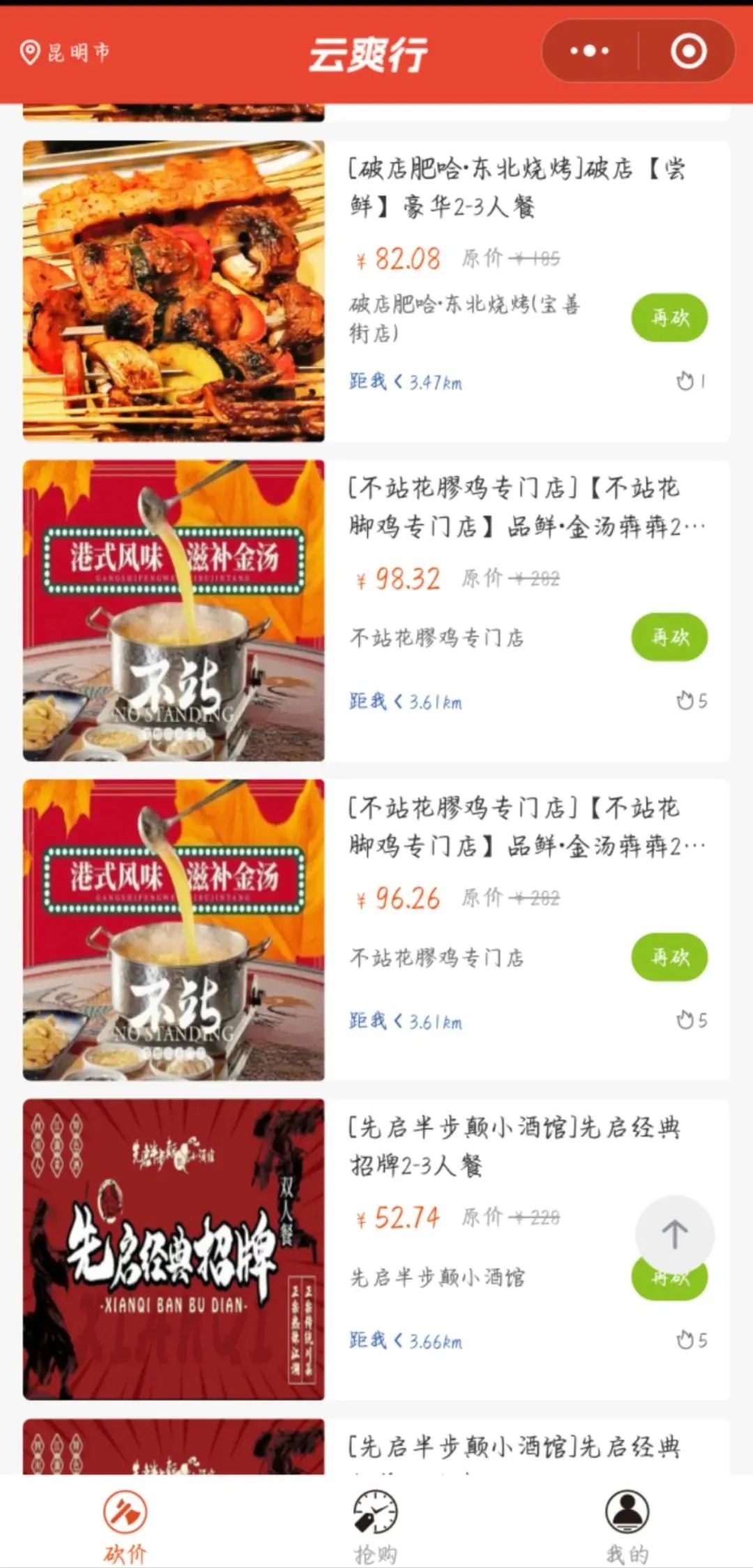753x1568 pixels.
Task: Open the location pin icon for 昆明市
Action: [x=30, y=50]
